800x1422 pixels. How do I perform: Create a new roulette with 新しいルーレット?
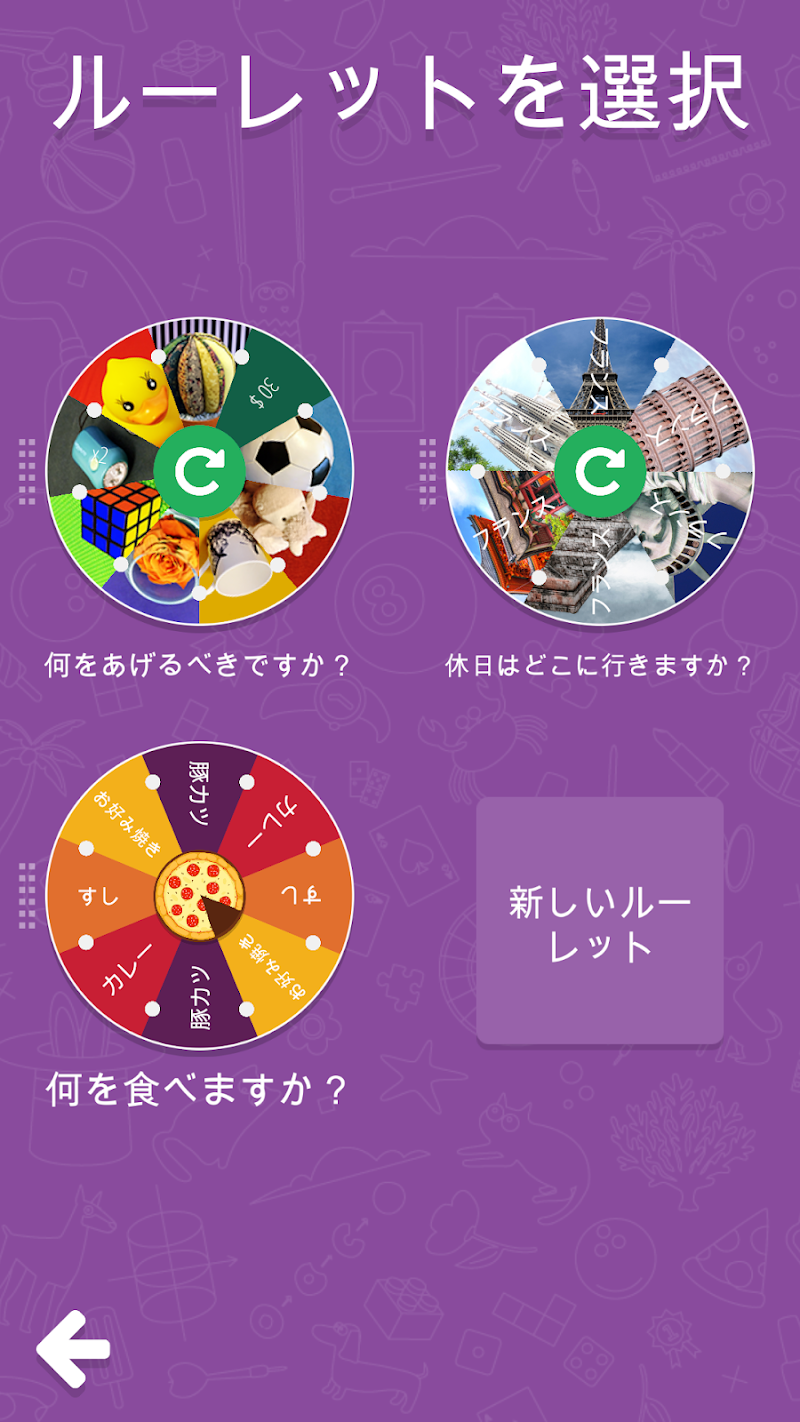[599, 921]
